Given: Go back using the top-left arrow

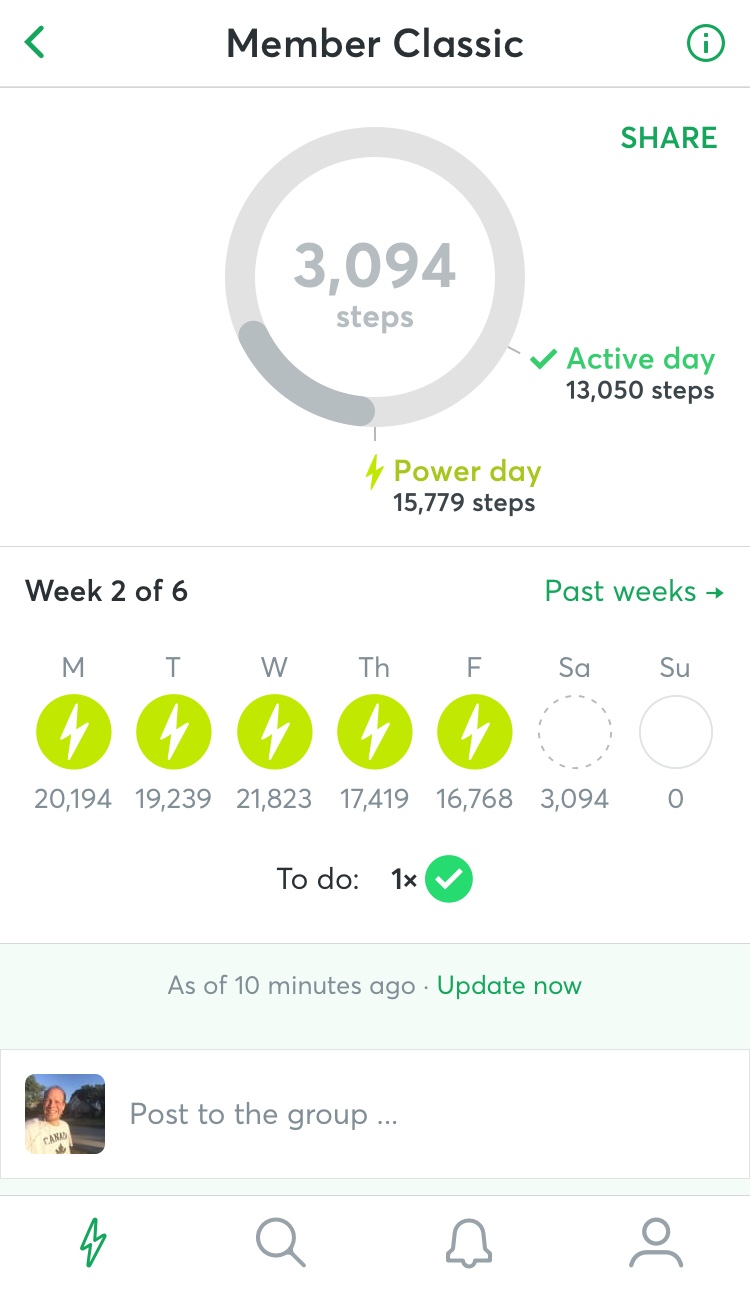Looking at the screenshot, I should click(x=35, y=43).
